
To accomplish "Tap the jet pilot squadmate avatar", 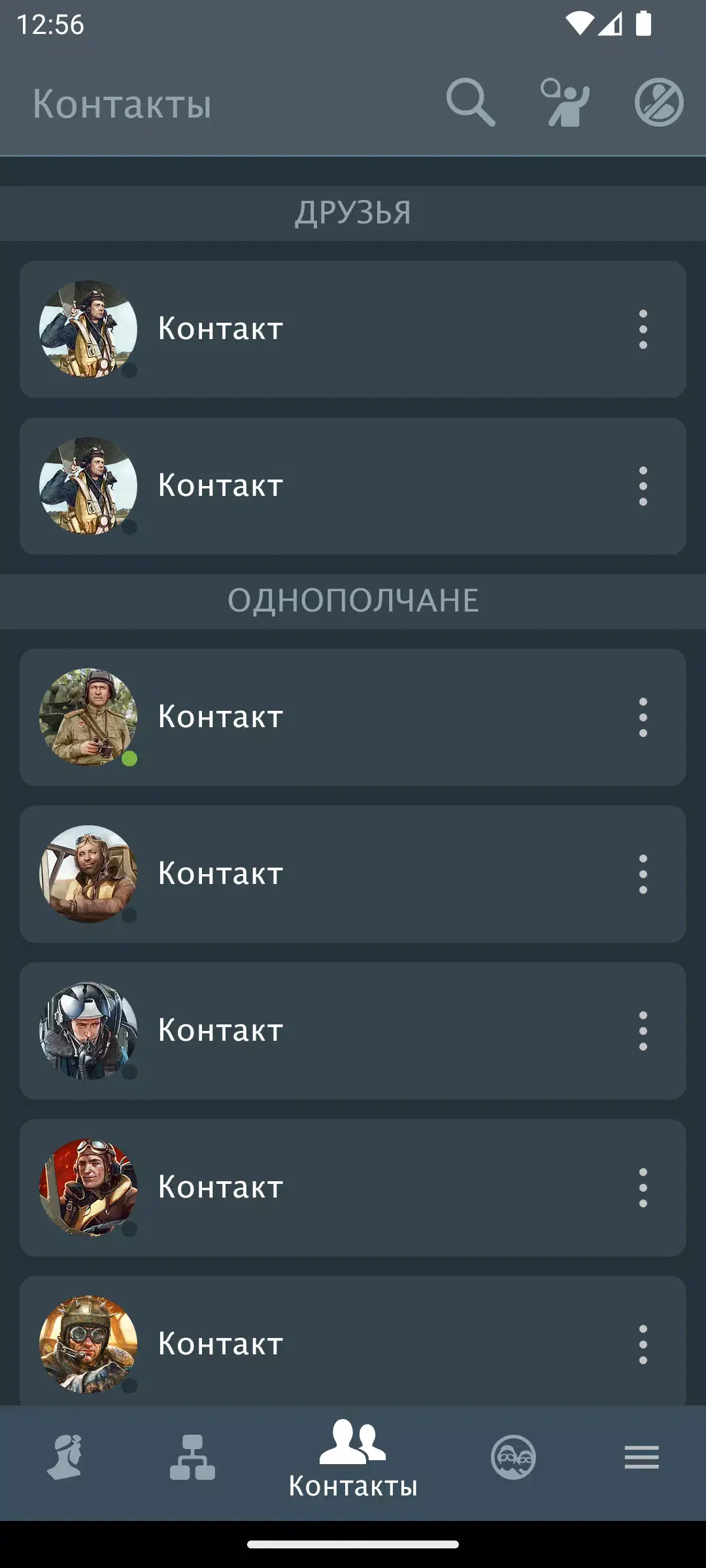I will tap(88, 1031).
